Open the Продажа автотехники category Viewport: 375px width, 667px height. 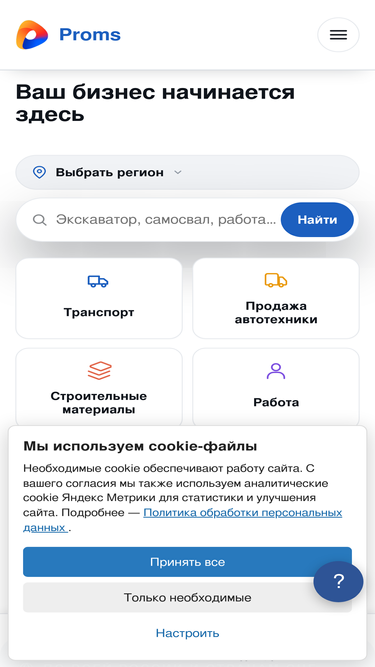(276, 298)
